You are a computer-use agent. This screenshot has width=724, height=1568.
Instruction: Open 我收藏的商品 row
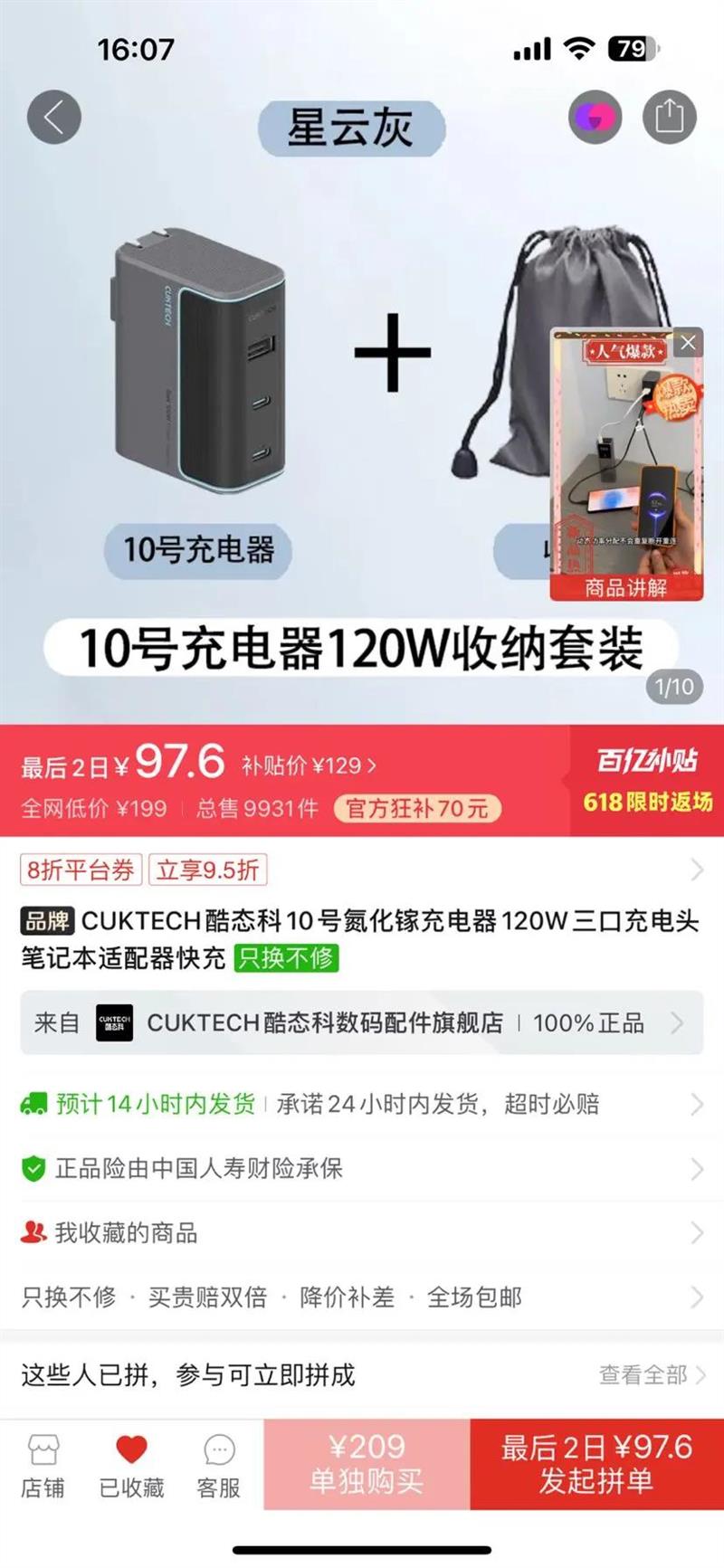point(362,1232)
